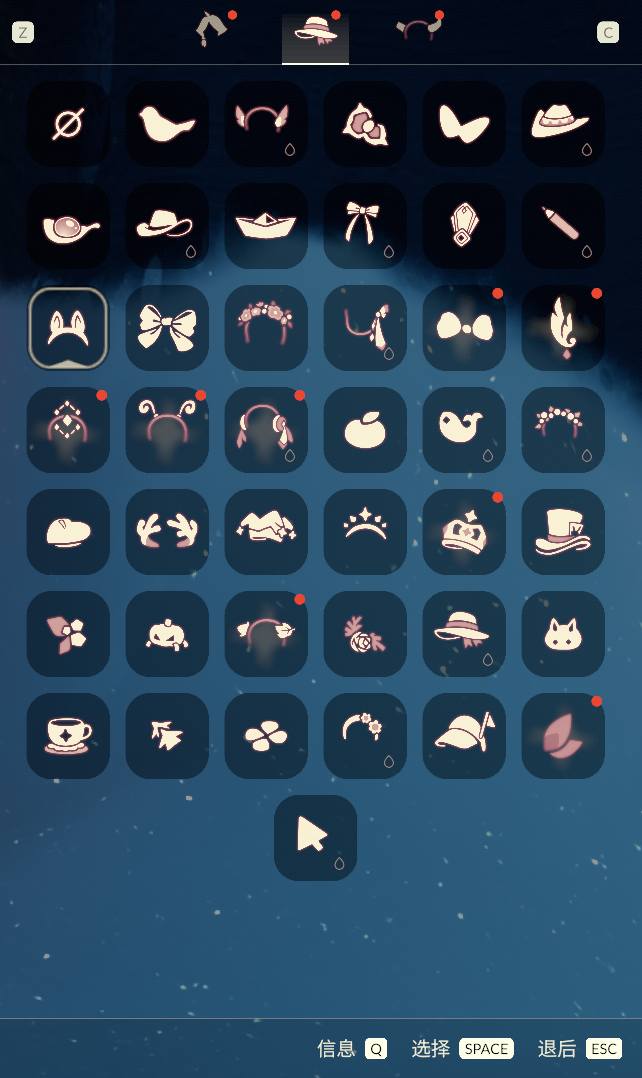Equip the whale hair accessory
The image size is (642, 1078).
point(464,430)
